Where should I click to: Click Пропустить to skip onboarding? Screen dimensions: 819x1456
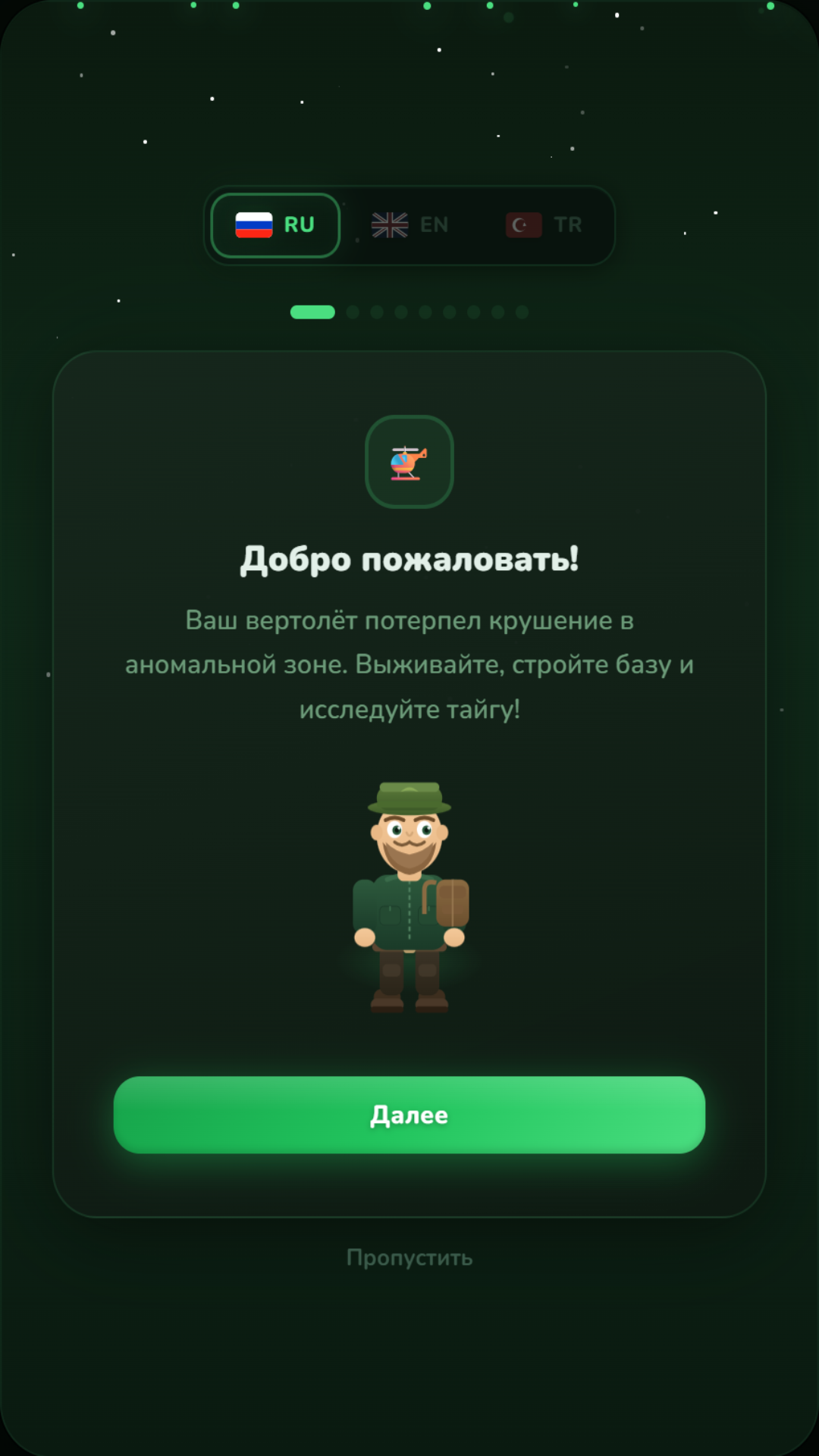click(x=409, y=1258)
